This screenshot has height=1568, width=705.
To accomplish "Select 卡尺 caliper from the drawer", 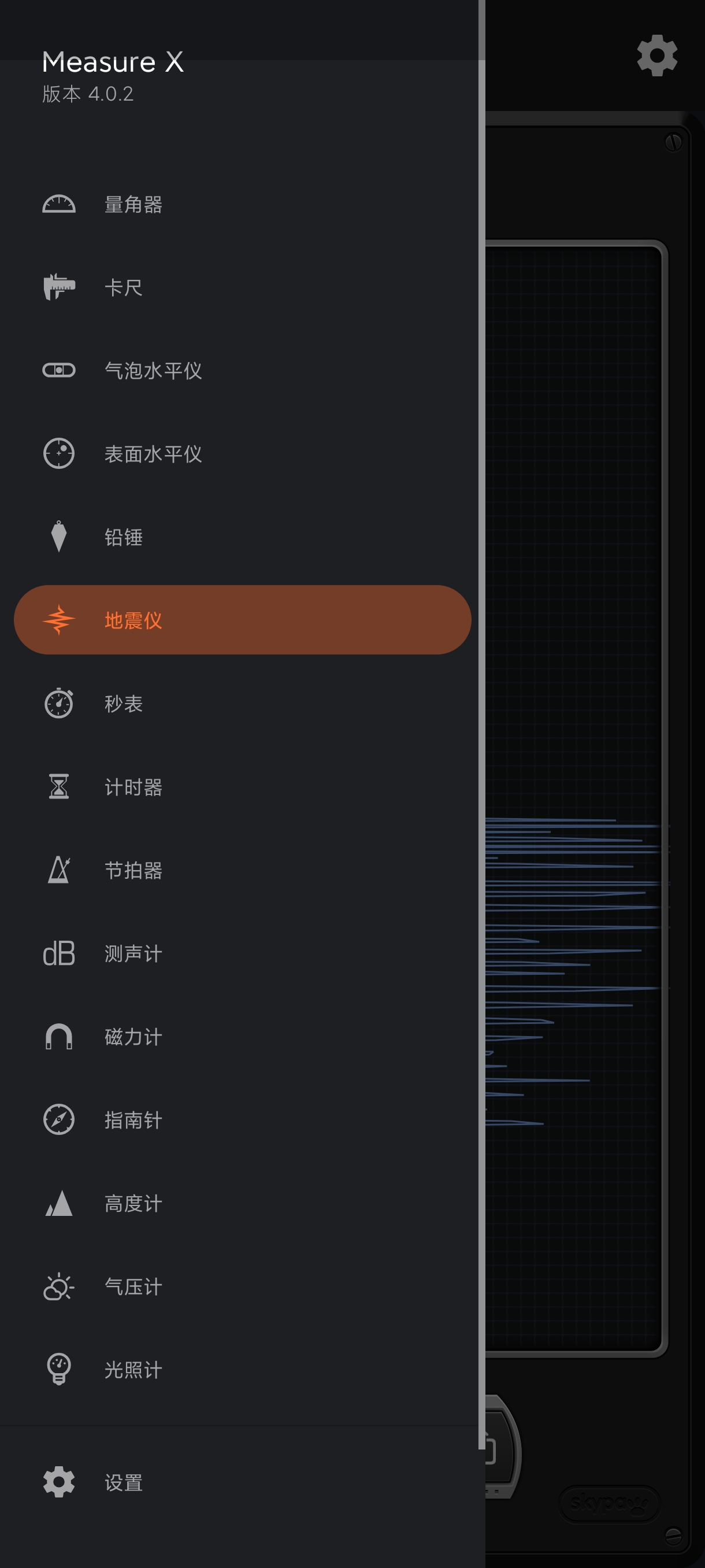I will 124,287.
